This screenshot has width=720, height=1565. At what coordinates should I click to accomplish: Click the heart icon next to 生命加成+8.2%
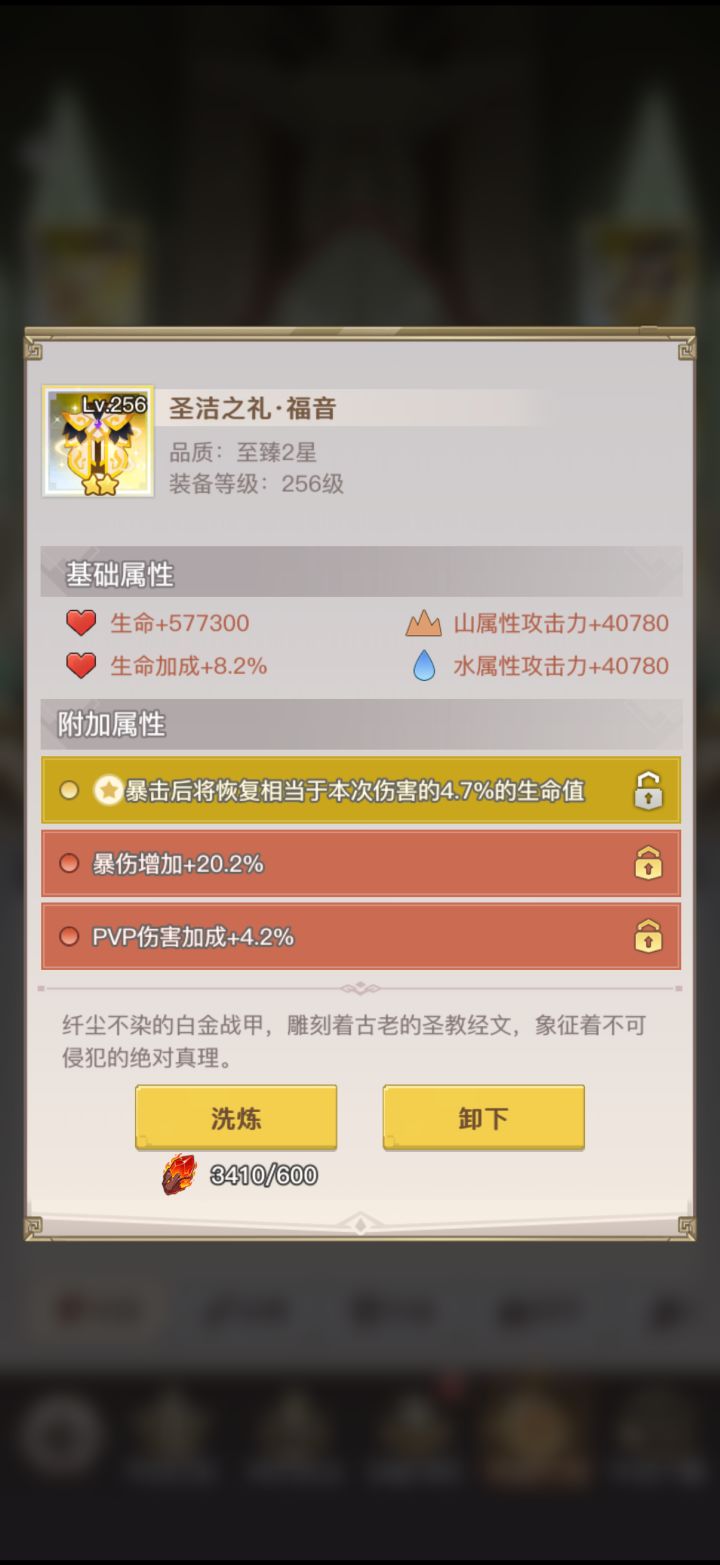[x=80, y=665]
